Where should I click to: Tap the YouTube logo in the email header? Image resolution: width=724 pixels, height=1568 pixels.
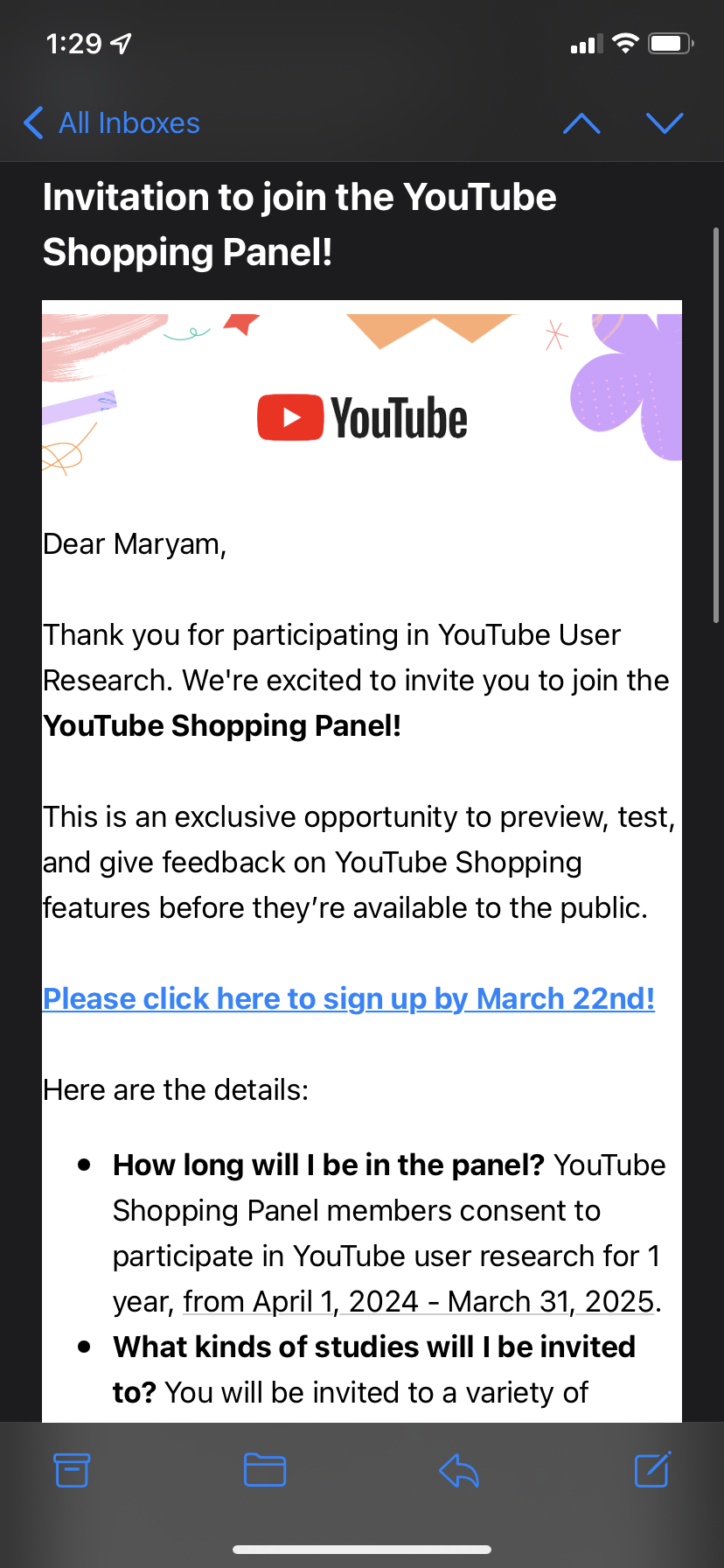coord(362,417)
